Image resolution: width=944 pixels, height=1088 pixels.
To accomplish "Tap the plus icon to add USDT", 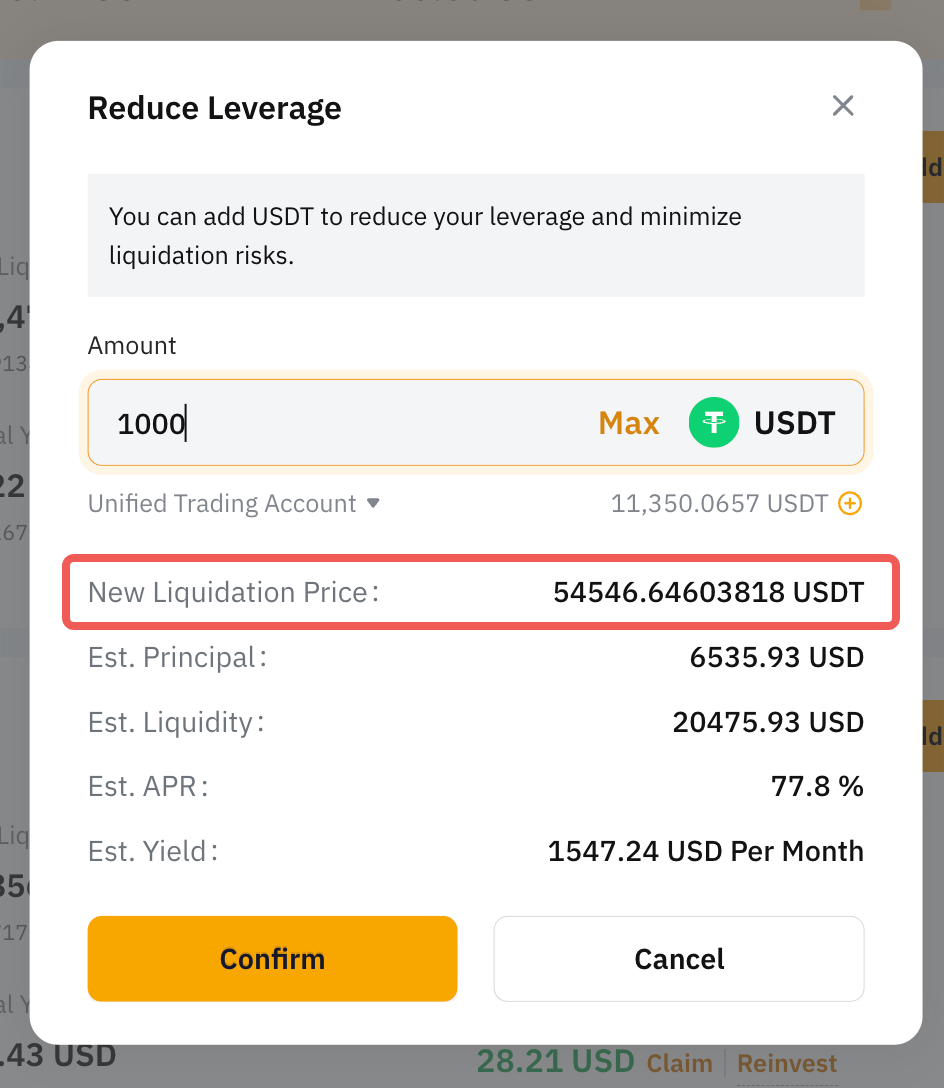I will pyautogui.click(x=849, y=504).
